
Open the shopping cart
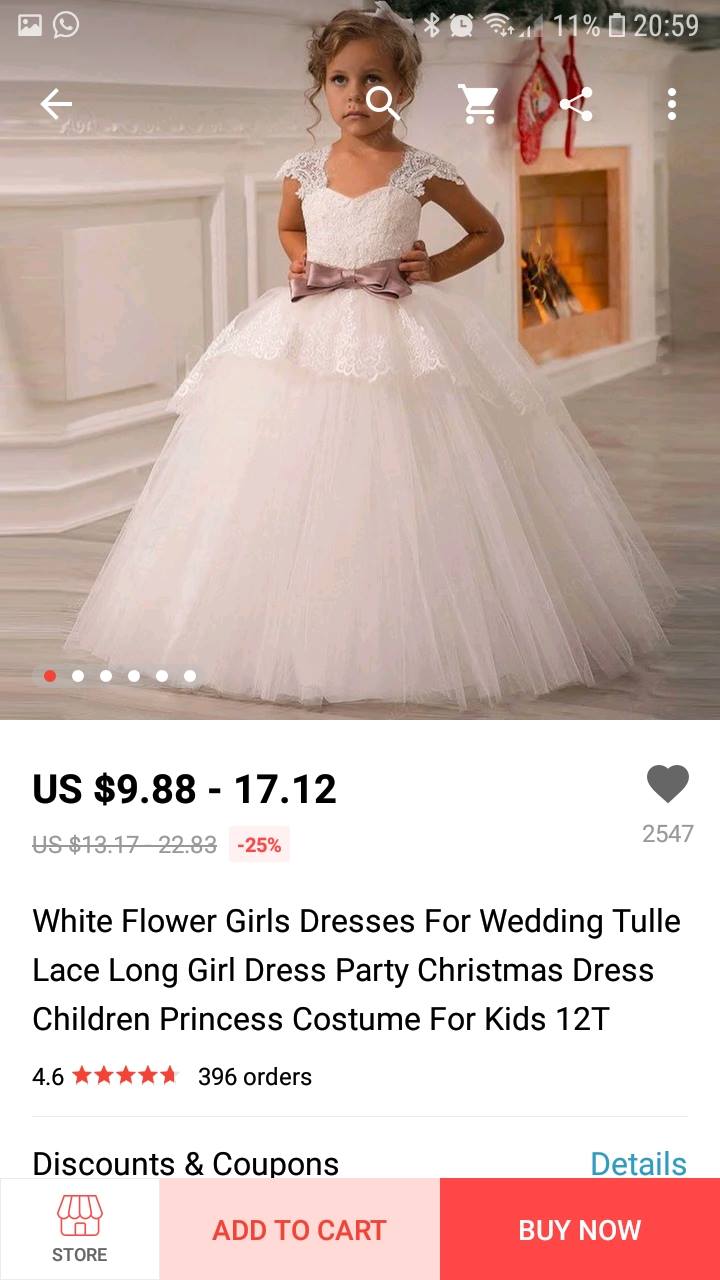click(478, 104)
